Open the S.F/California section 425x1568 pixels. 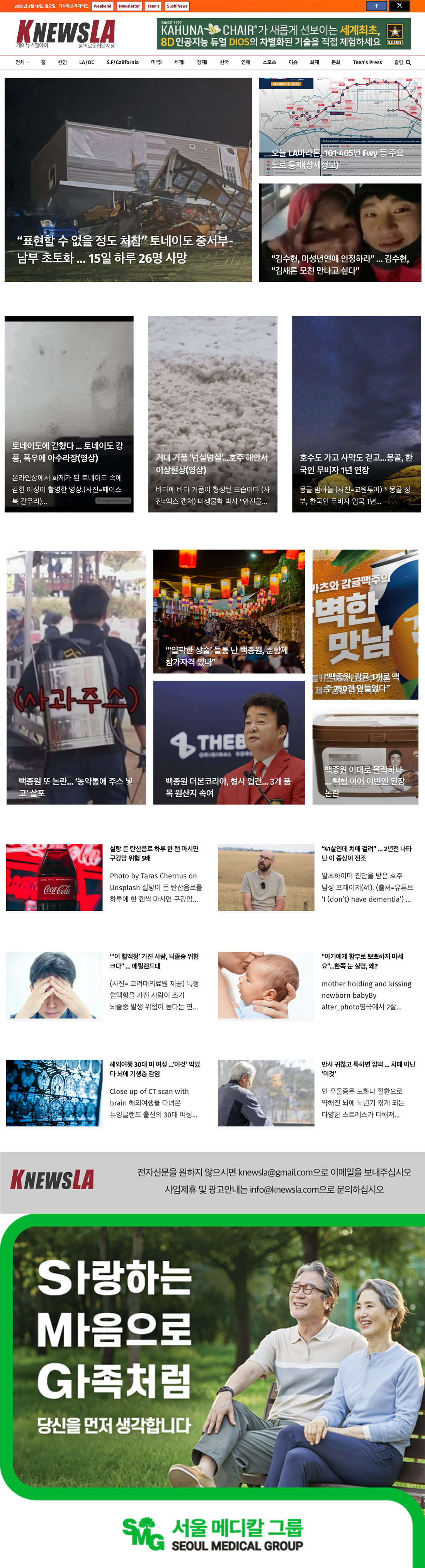(122, 63)
